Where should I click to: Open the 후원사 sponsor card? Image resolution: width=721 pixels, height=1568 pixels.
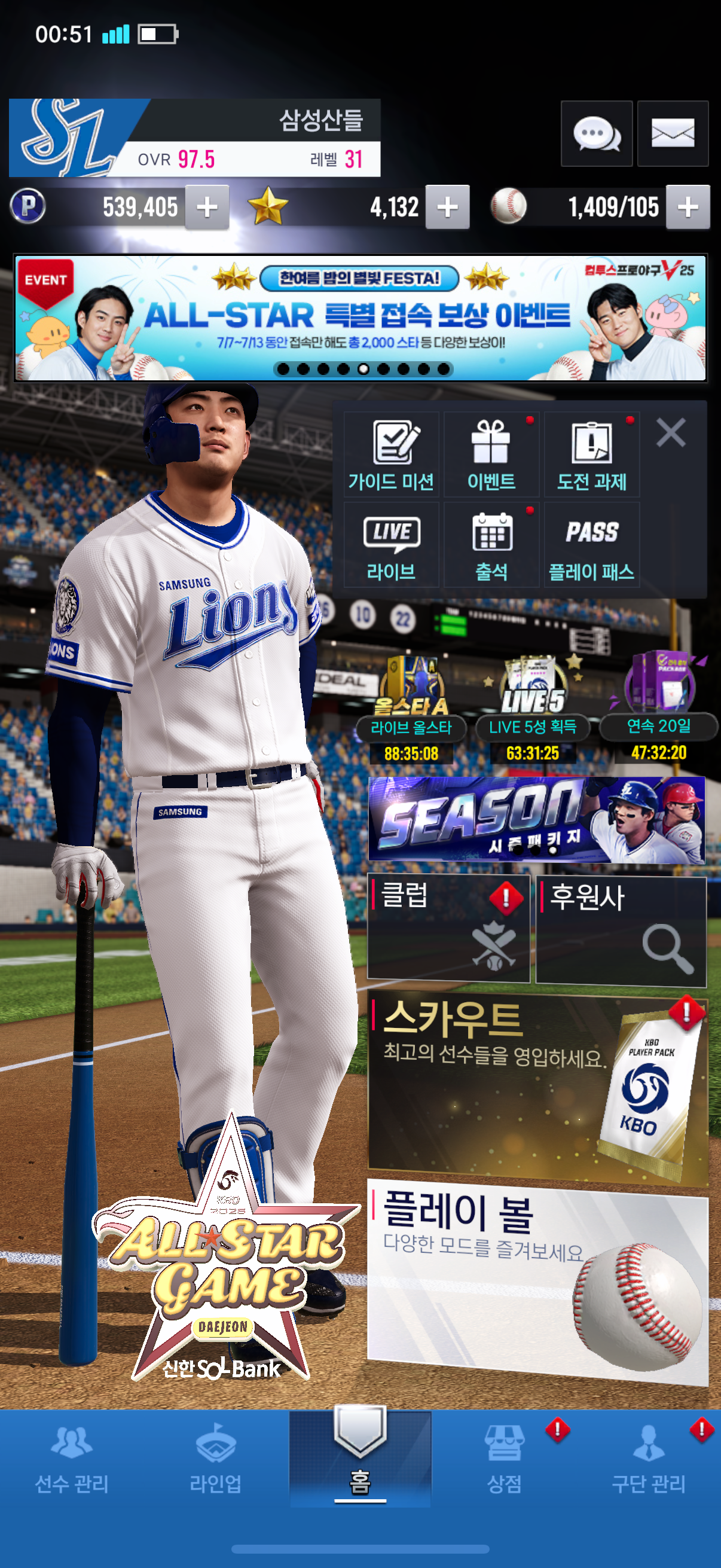[621, 930]
